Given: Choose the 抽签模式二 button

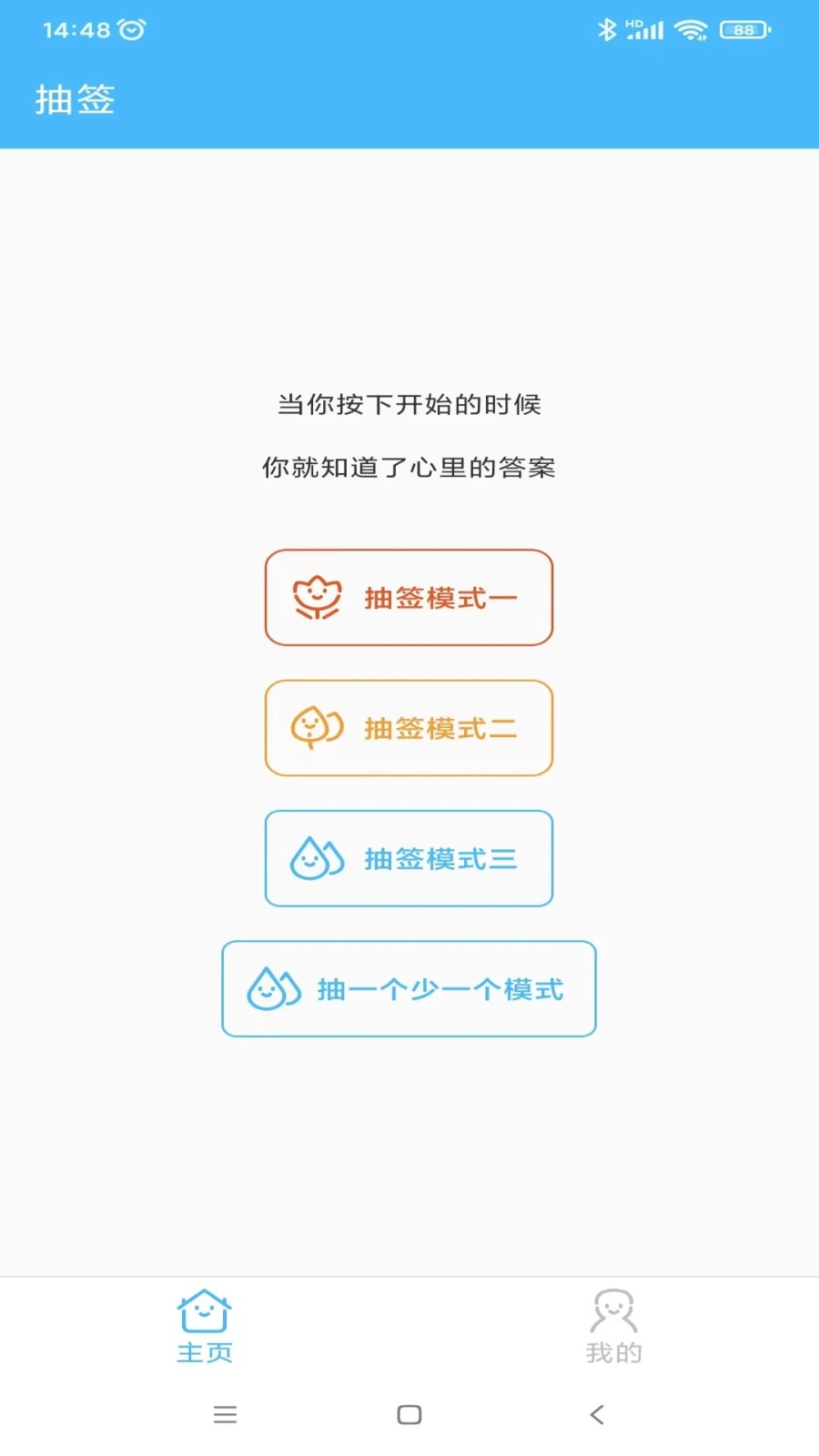Looking at the screenshot, I should pos(409,728).
